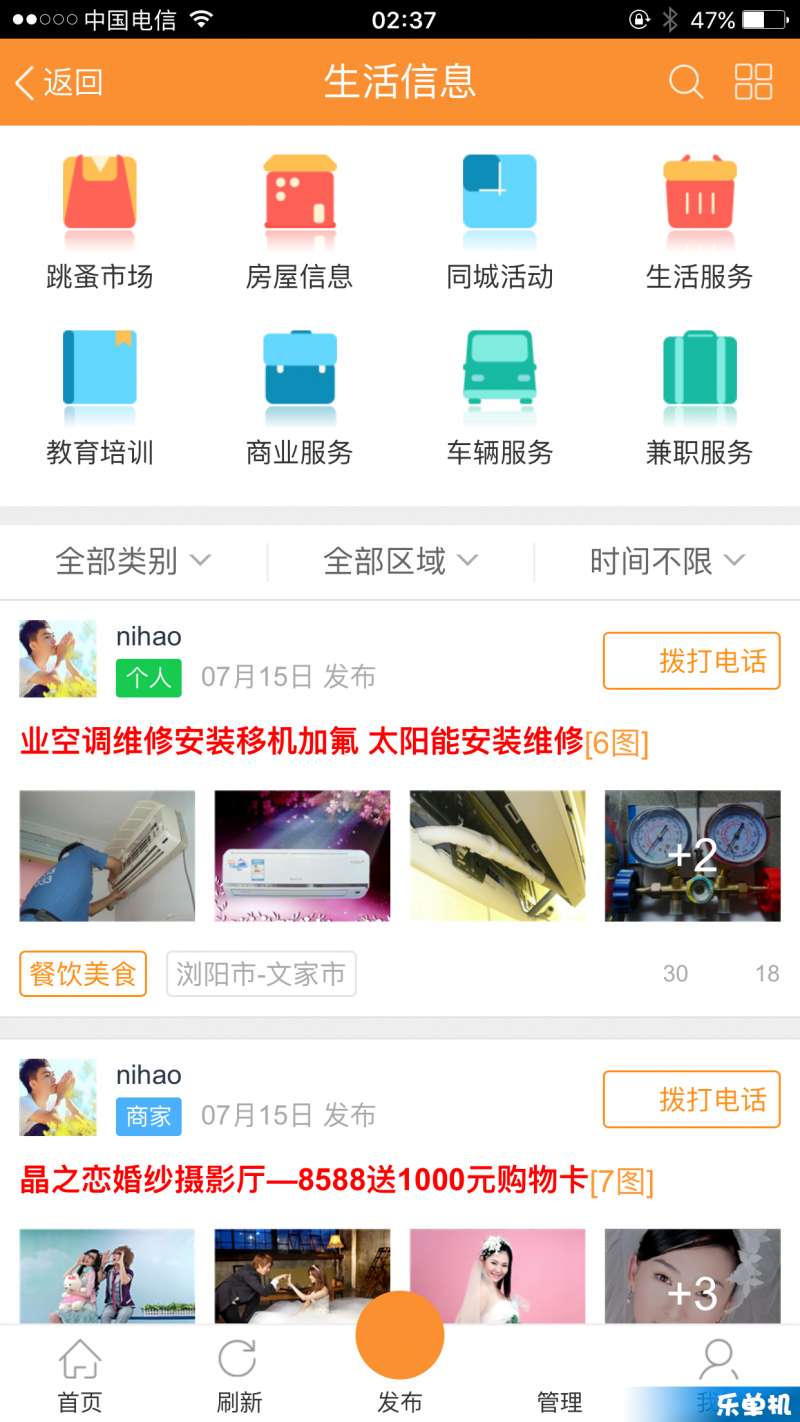Open the 空调维修安装移机加氟 post title

(x=302, y=742)
